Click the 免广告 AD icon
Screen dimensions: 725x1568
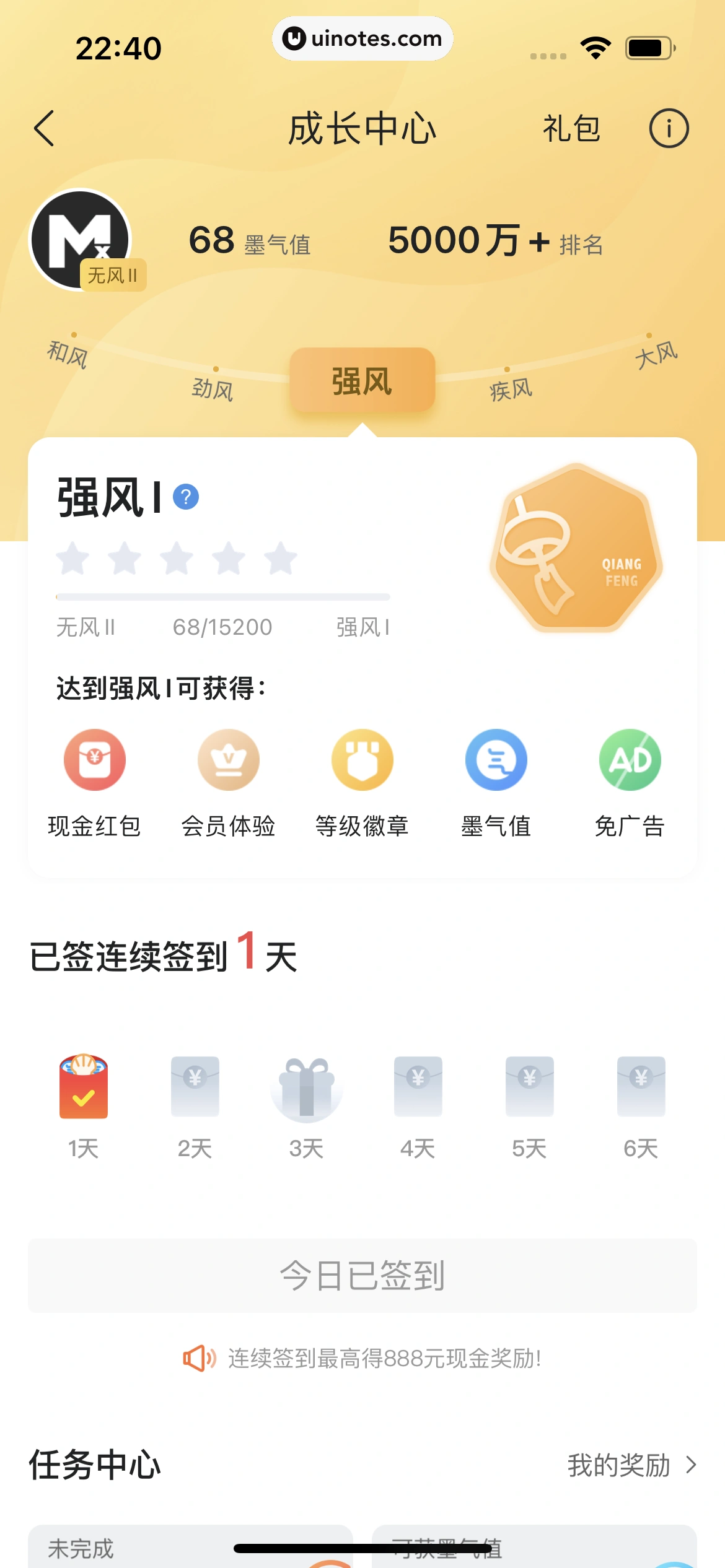(630, 760)
